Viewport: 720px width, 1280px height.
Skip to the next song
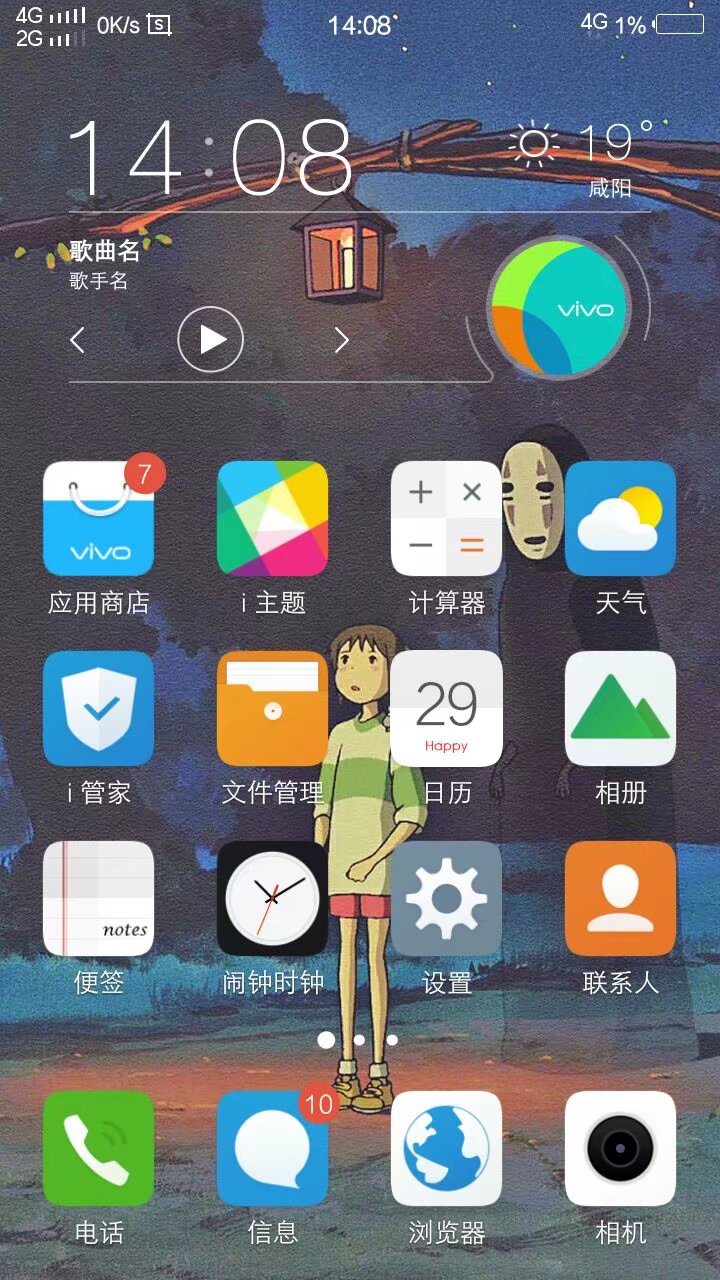[341, 340]
